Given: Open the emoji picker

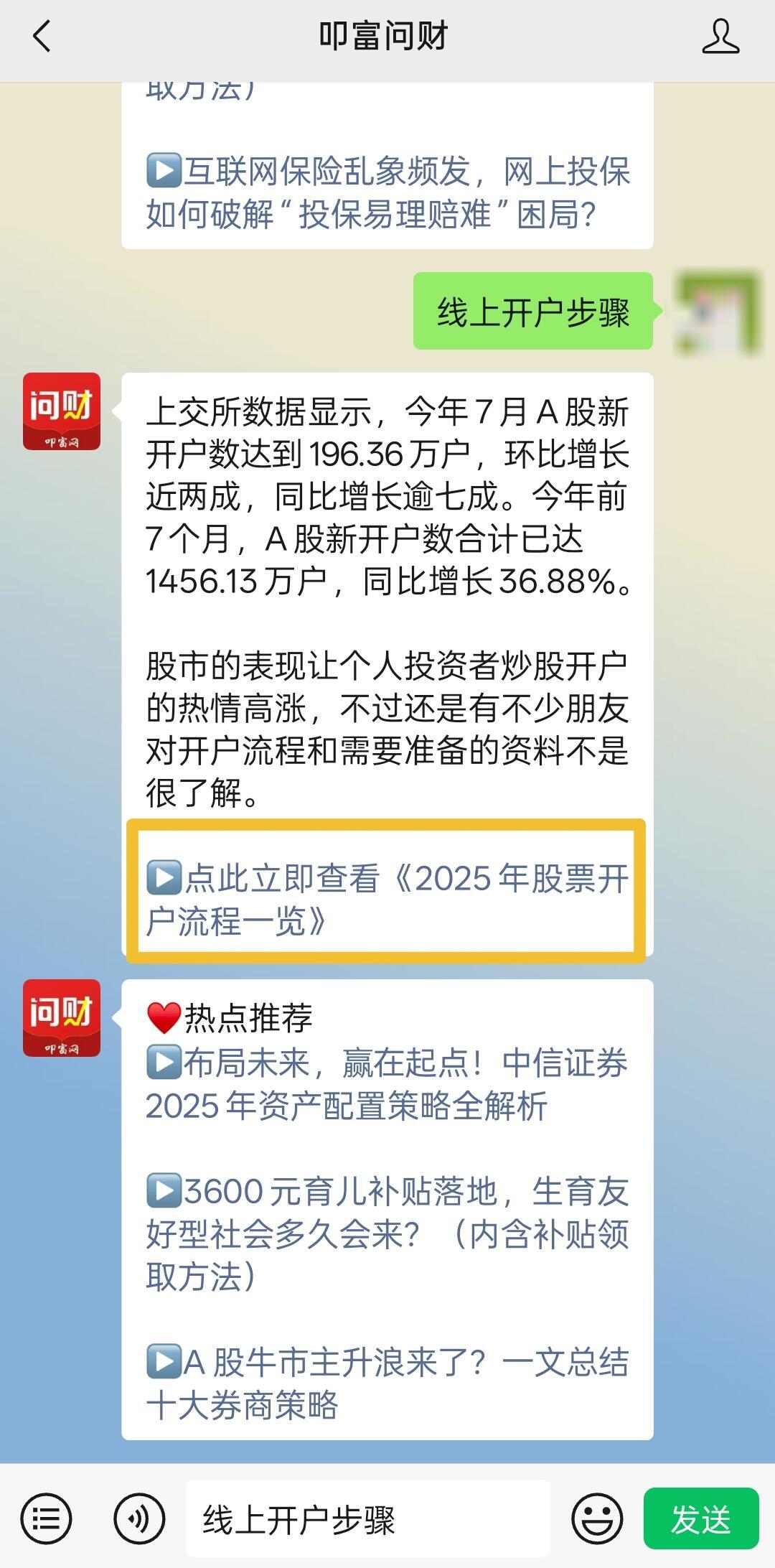Looking at the screenshot, I should (596, 1518).
